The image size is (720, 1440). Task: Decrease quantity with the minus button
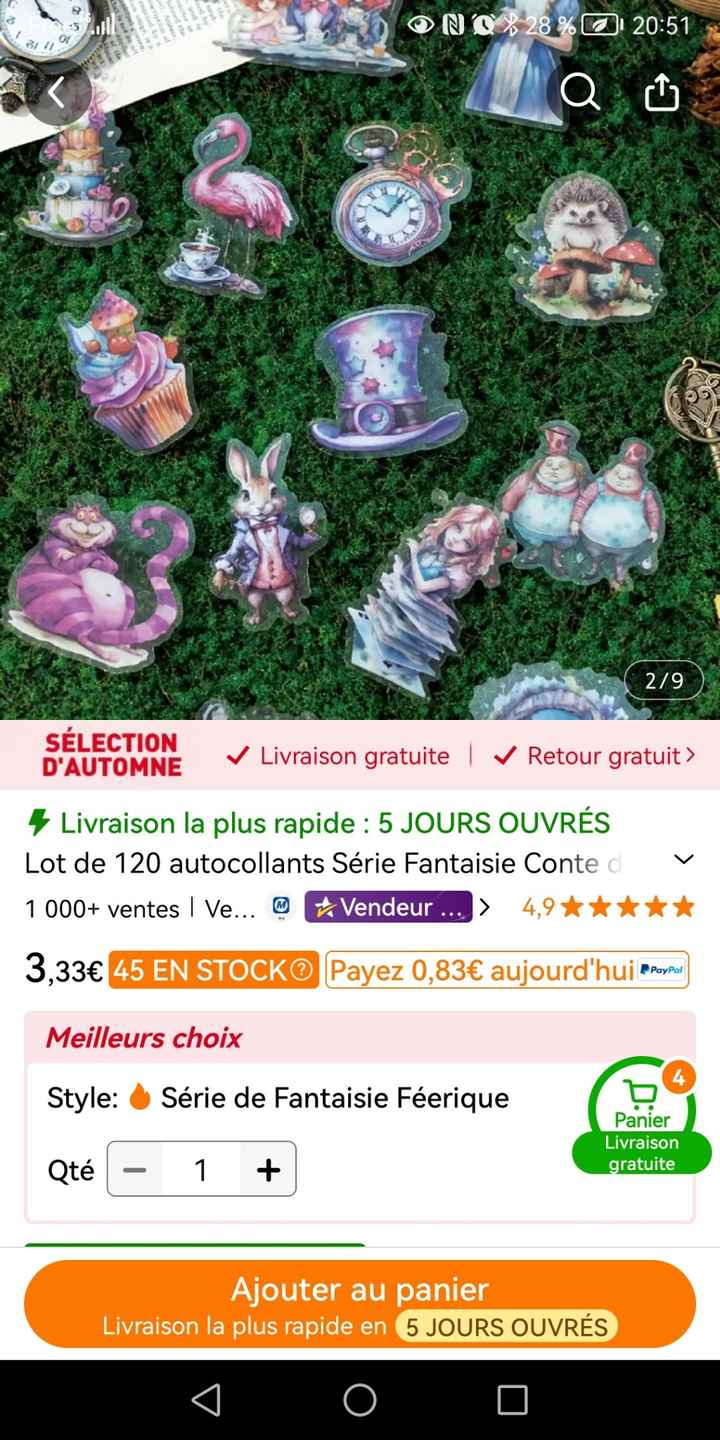[135, 1169]
